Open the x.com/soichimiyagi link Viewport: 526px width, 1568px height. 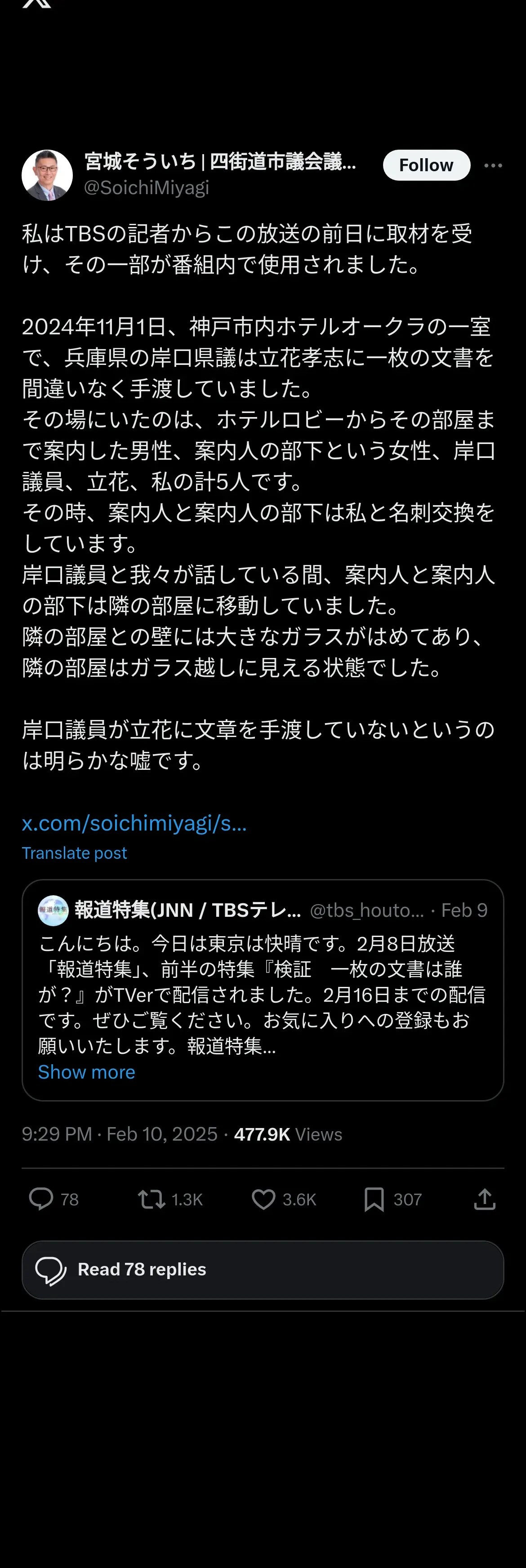[x=134, y=823]
